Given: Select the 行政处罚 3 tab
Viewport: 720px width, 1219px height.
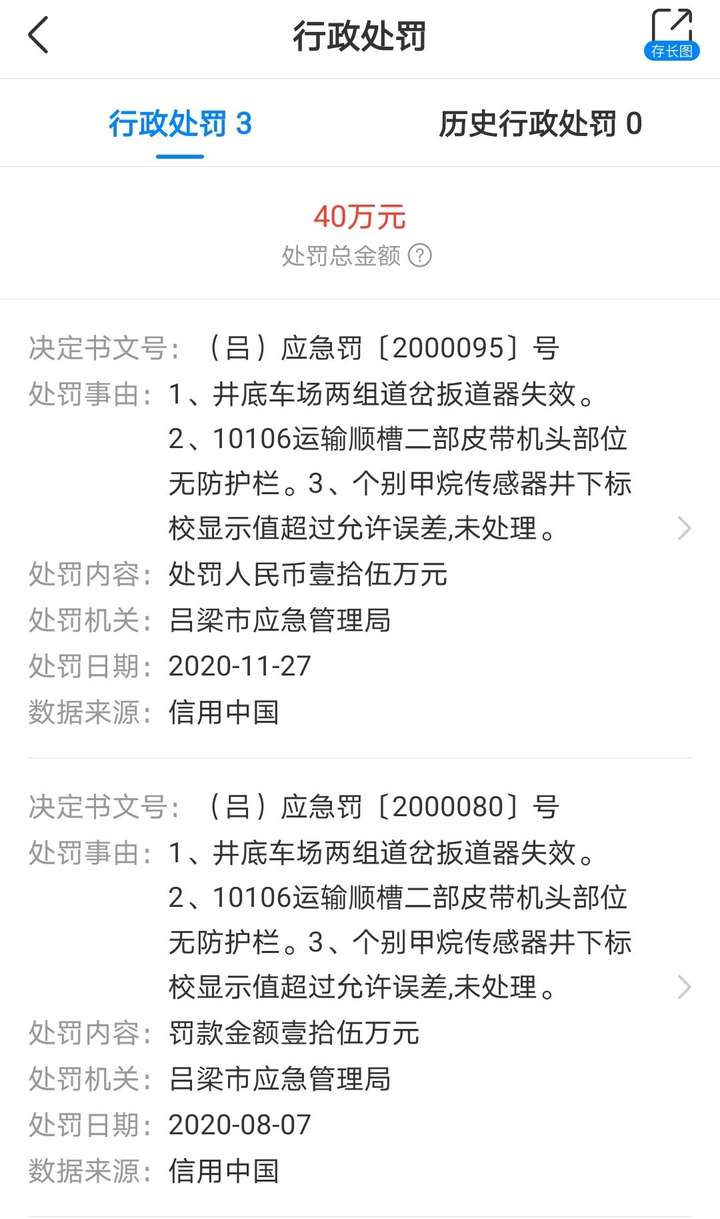Looking at the screenshot, I should point(180,124).
